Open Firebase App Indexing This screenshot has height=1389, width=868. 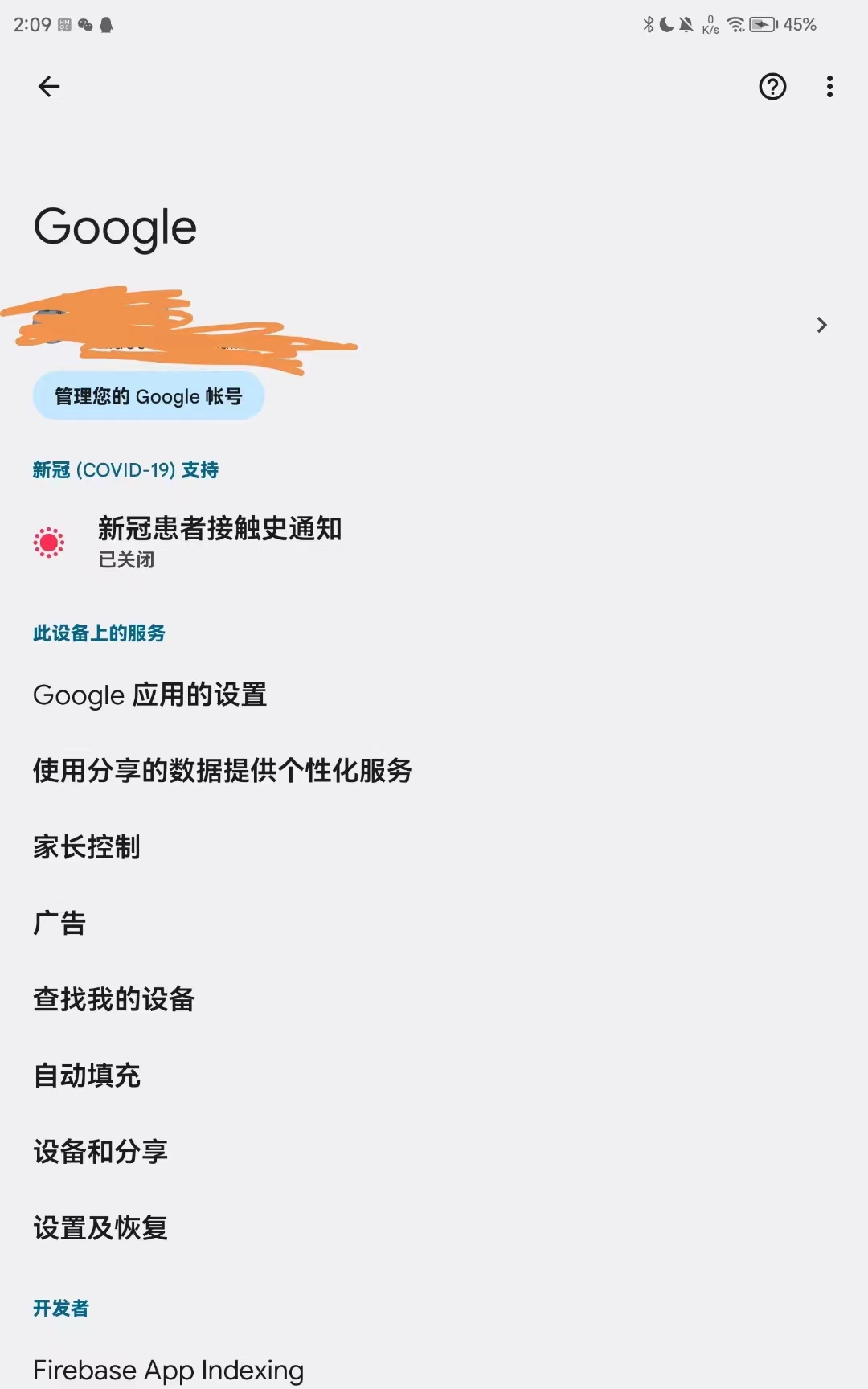pos(169,1369)
